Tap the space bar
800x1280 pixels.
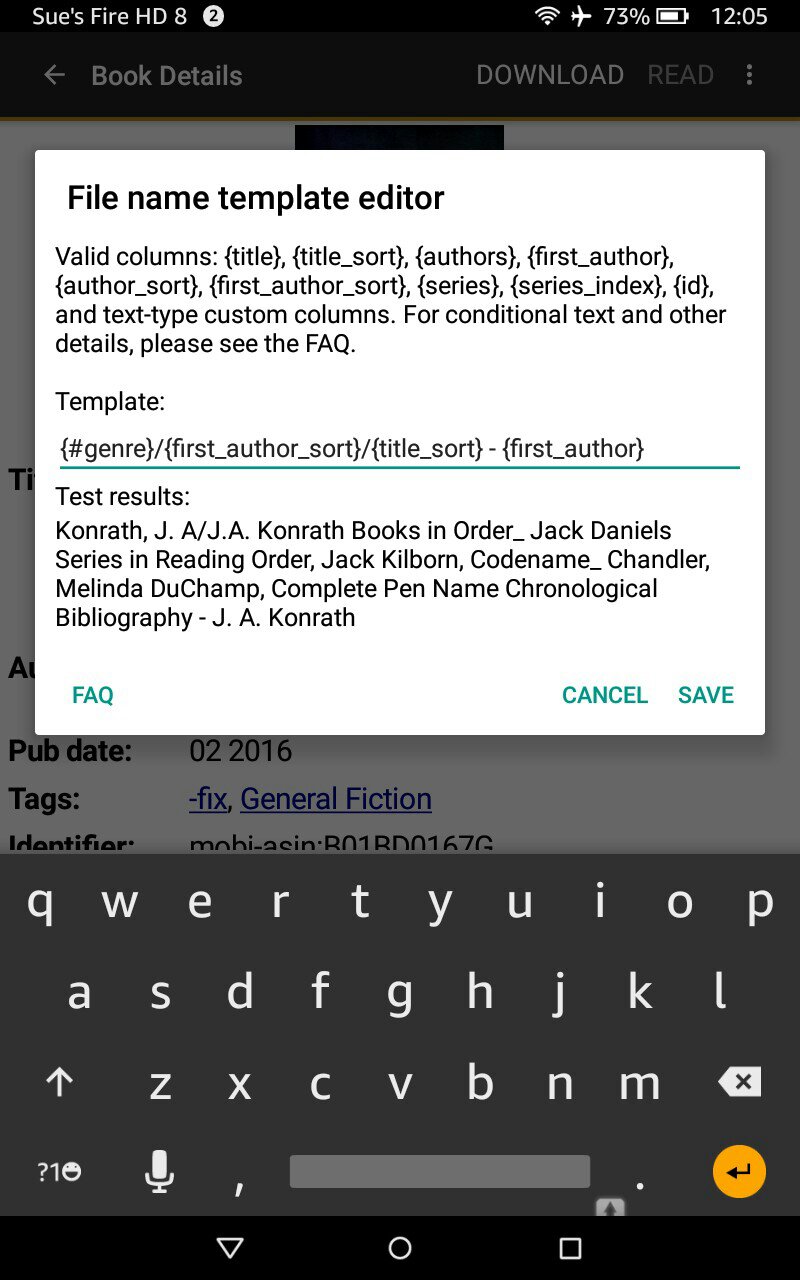pos(440,1171)
